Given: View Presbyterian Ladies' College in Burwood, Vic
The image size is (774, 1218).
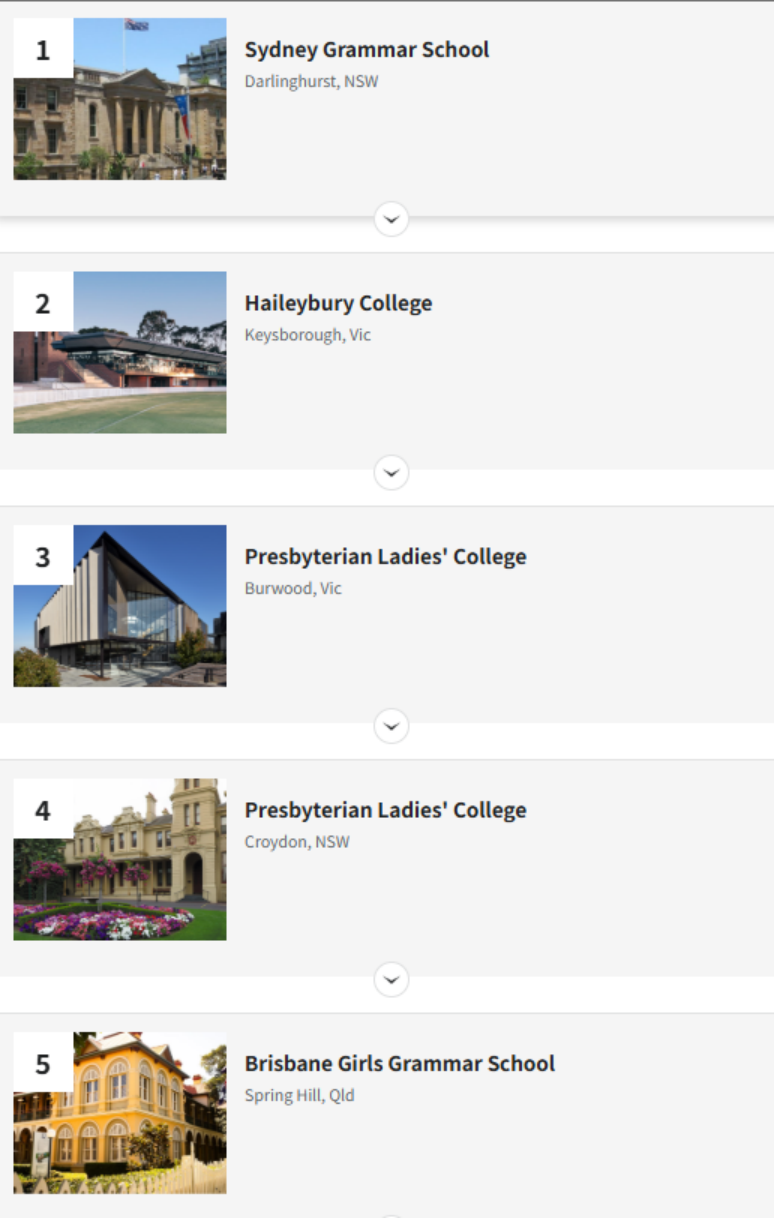Looking at the screenshot, I should click(x=385, y=557).
